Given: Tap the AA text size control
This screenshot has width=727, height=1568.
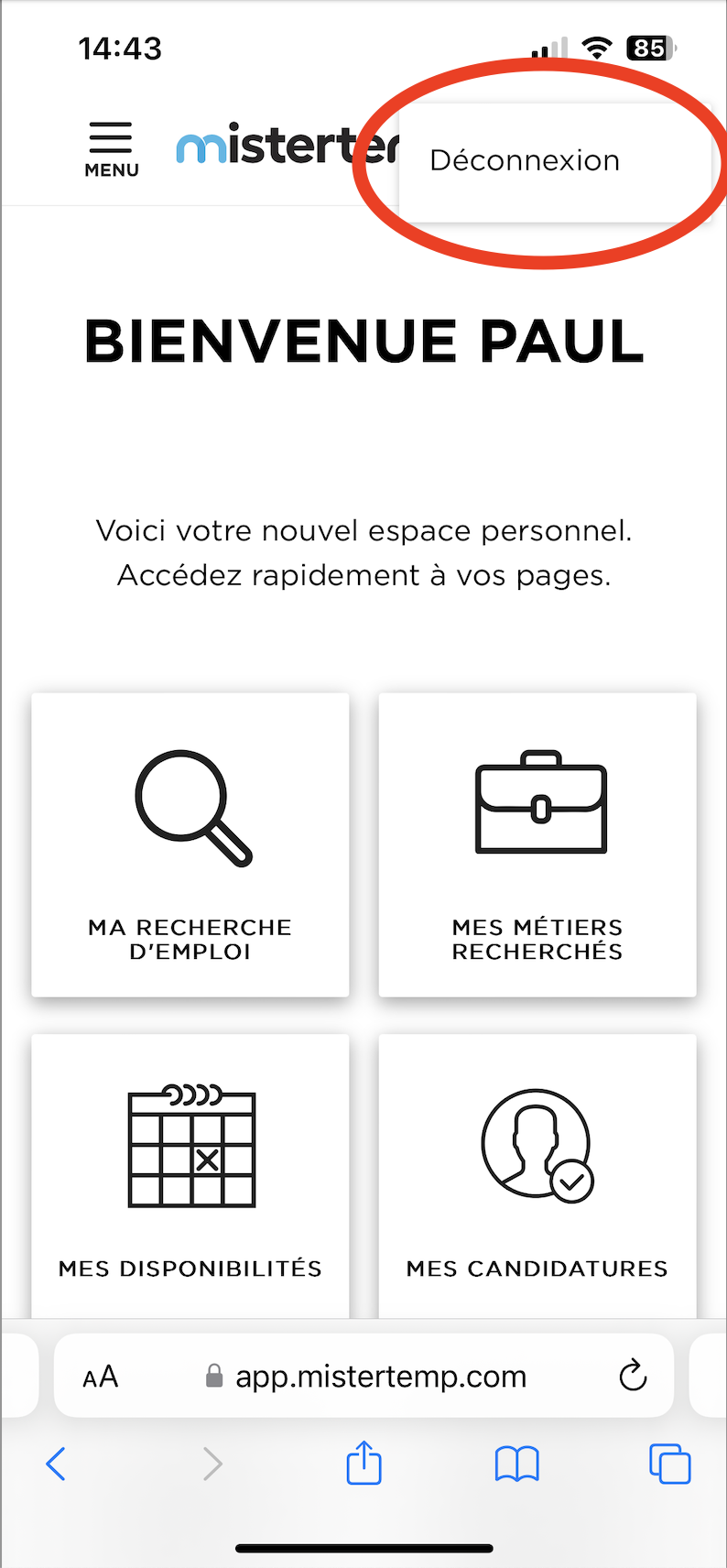Looking at the screenshot, I should pyautogui.click(x=101, y=1375).
